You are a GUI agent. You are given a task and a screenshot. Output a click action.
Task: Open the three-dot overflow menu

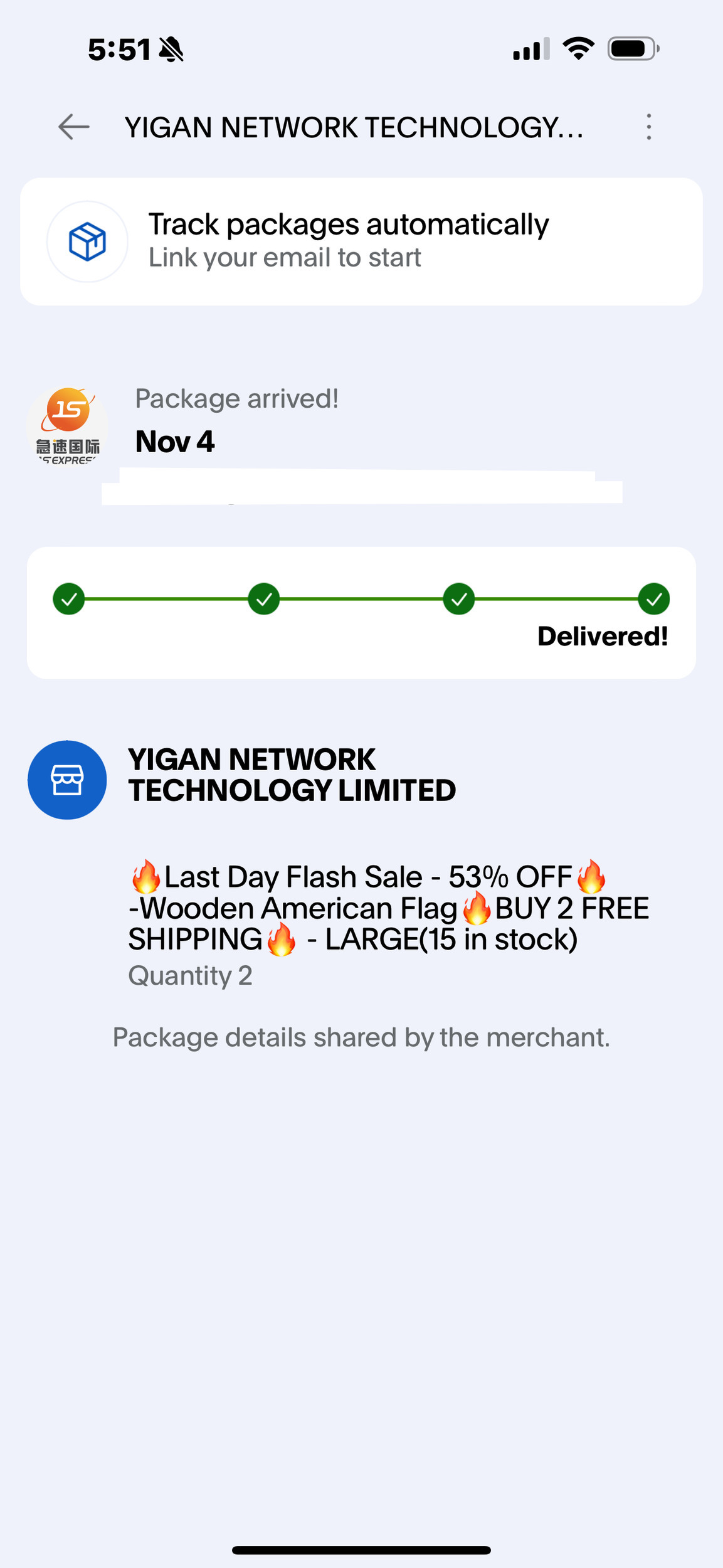(x=648, y=127)
